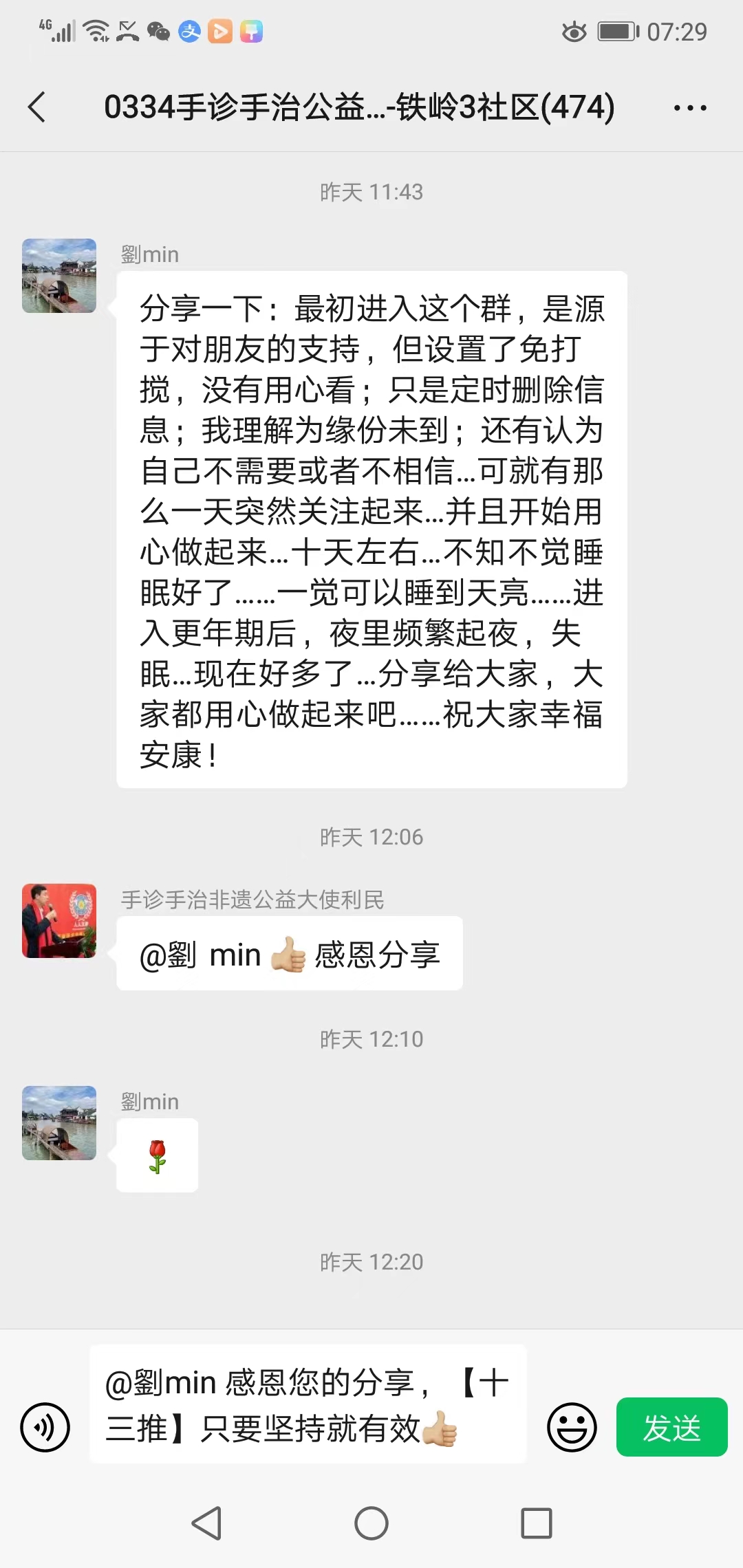This screenshot has height=1568, width=743.
Task: Open 劉min's avatar beside the long message
Action: 59,276
